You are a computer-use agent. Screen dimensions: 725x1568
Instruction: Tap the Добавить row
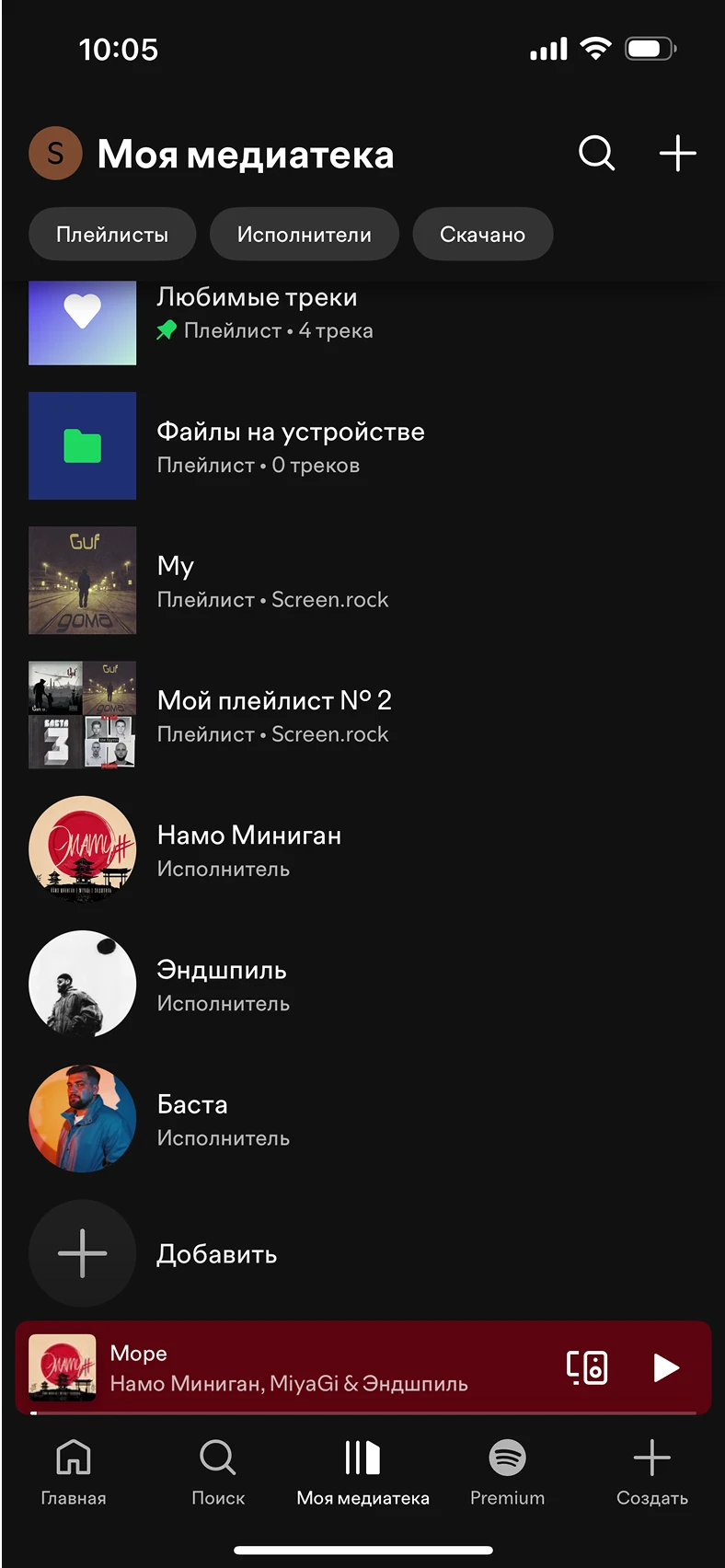point(216,1253)
